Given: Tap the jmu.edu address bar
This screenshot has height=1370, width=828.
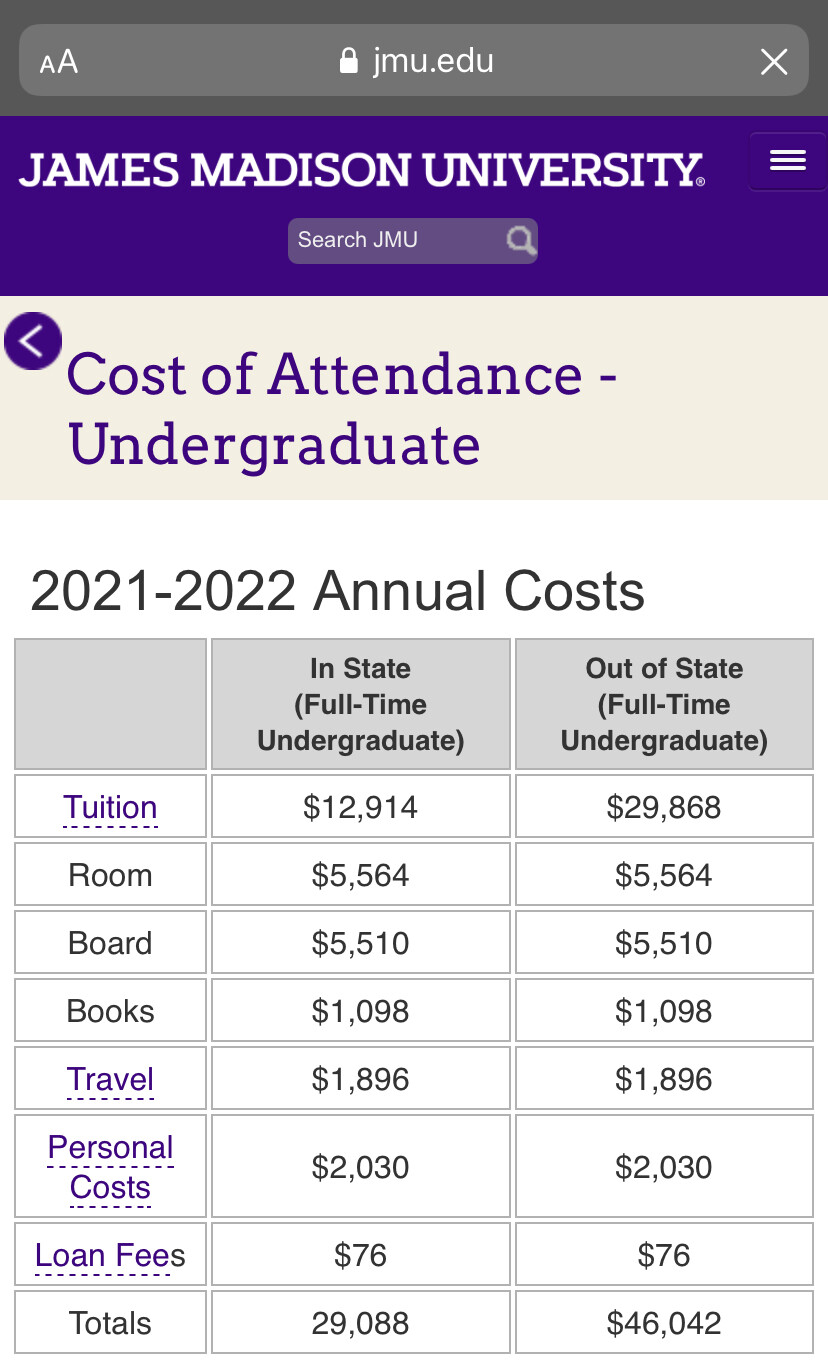Looking at the screenshot, I should point(416,61).
